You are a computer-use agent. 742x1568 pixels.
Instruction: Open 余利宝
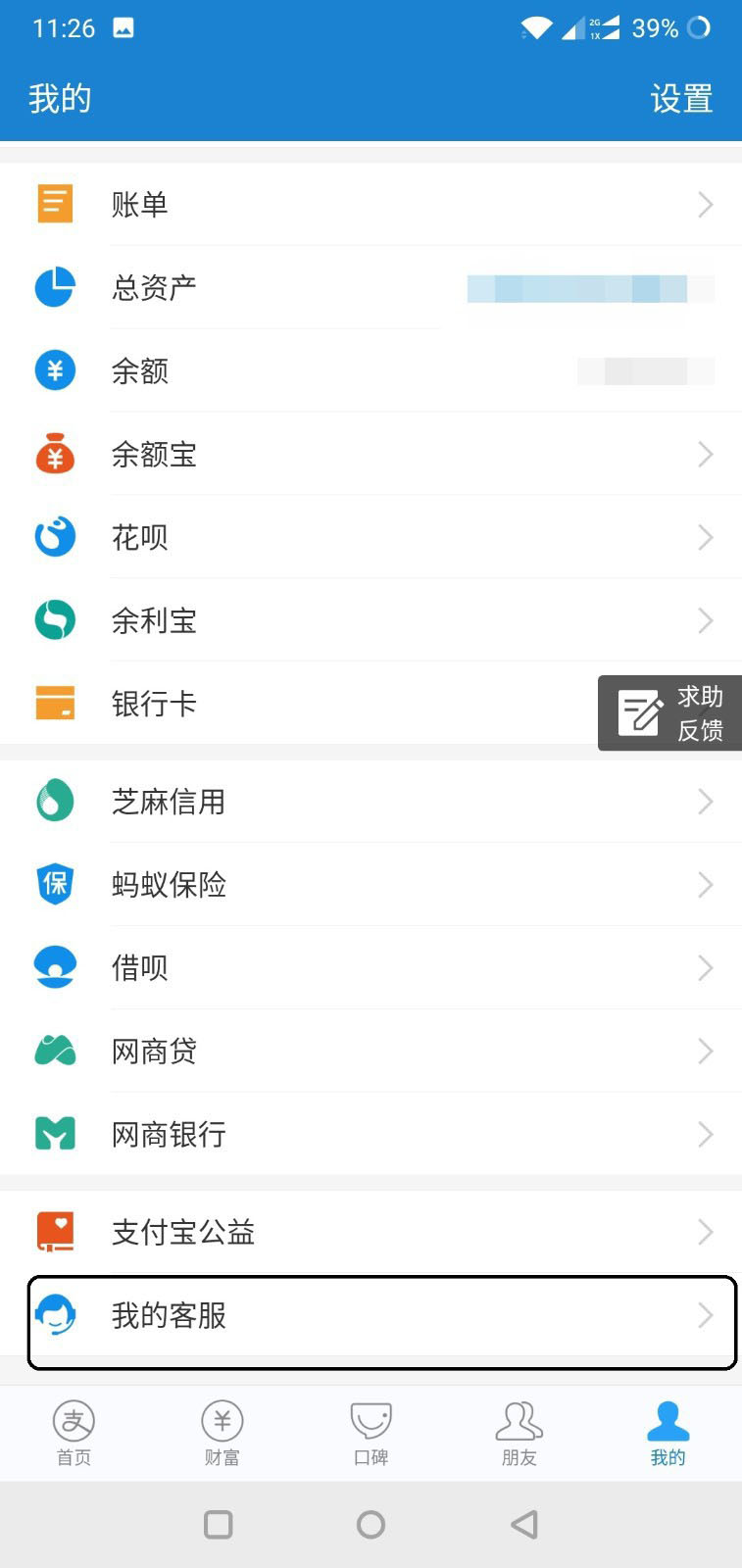coord(371,621)
